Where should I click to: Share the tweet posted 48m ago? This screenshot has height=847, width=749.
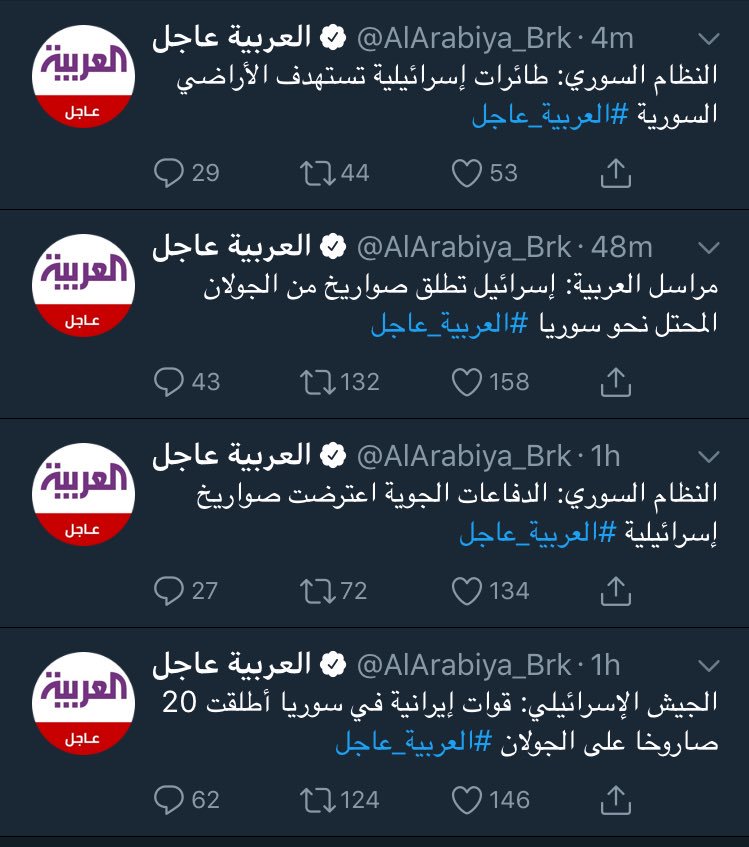[617, 381]
